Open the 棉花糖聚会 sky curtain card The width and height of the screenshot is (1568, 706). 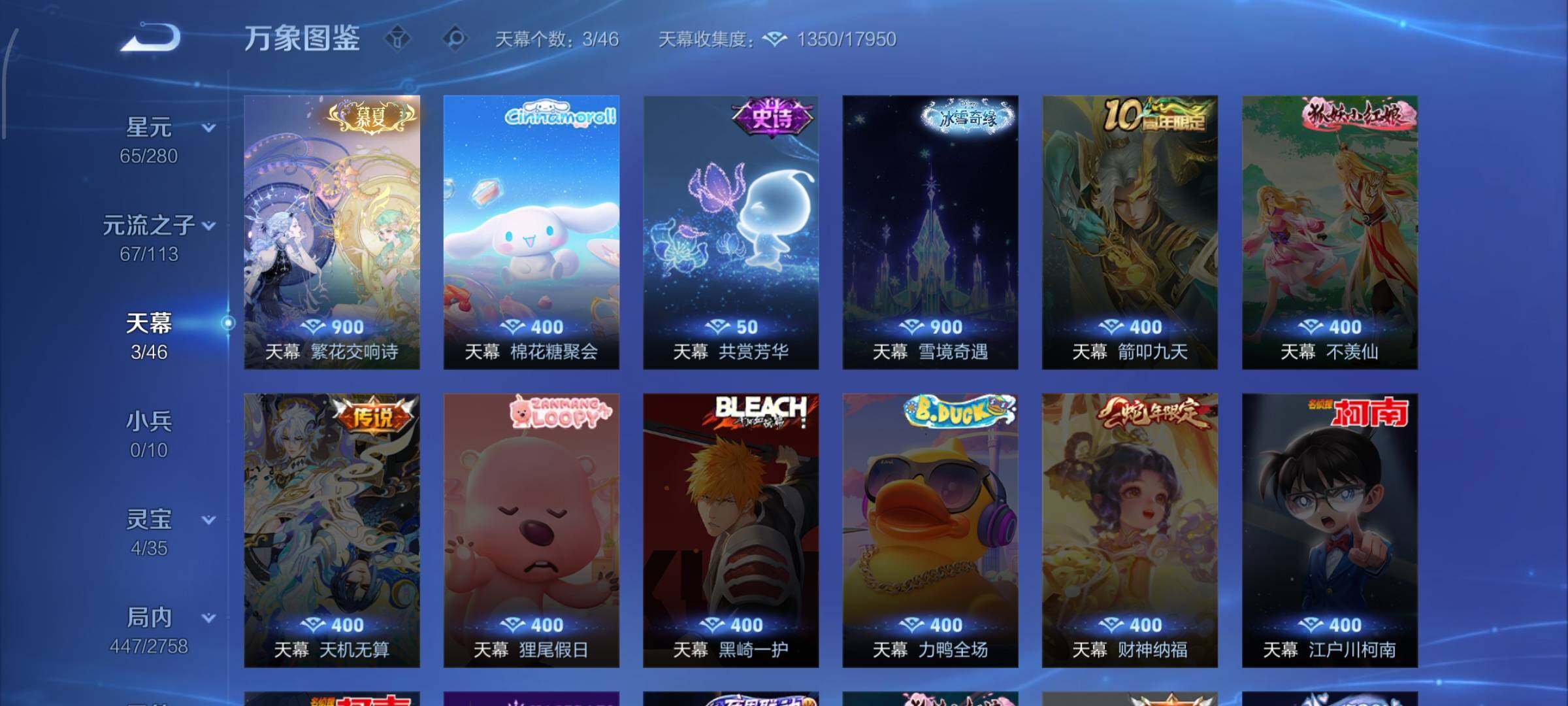(x=531, y=232)
